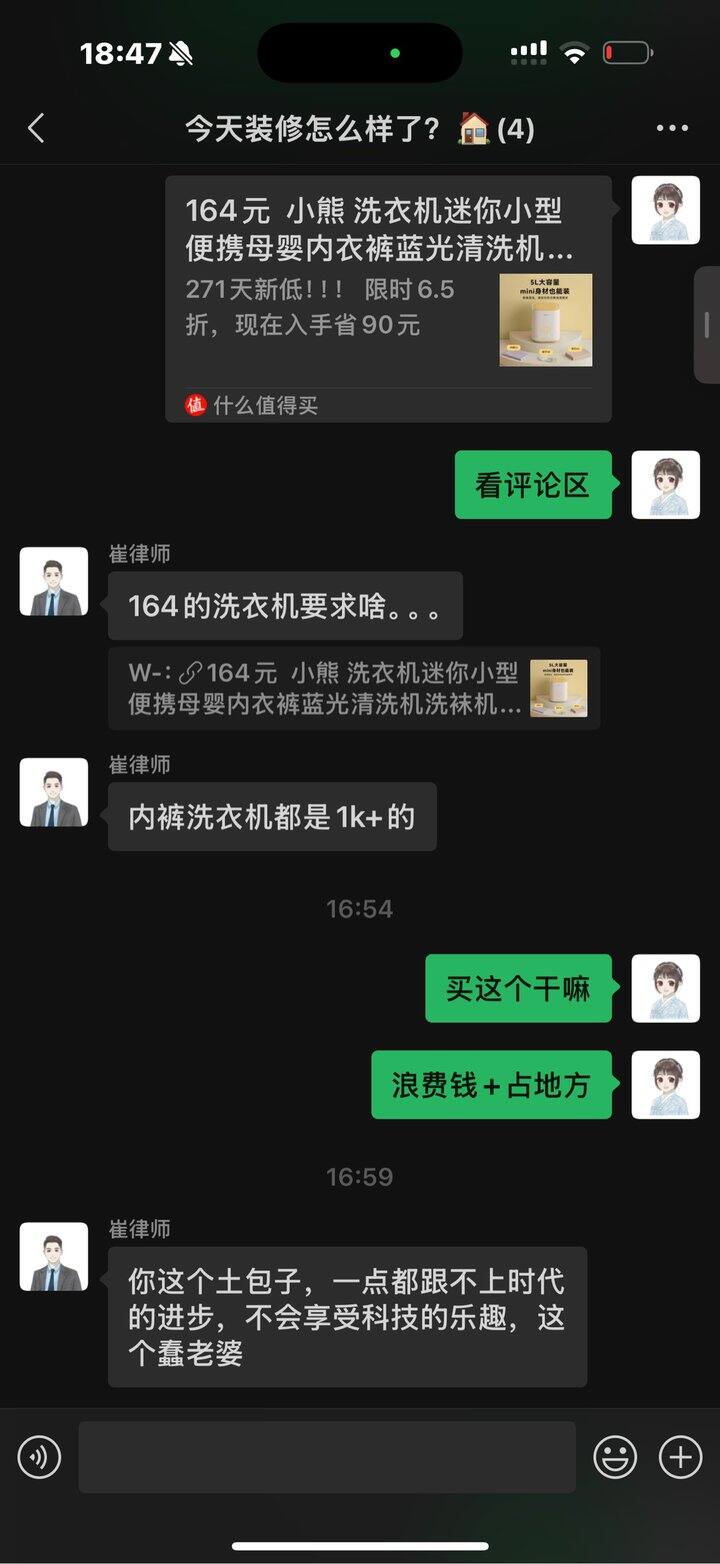The image size is (720, 1564).
Task: Open the group chat overflow menu
Action: pos(672,129)
